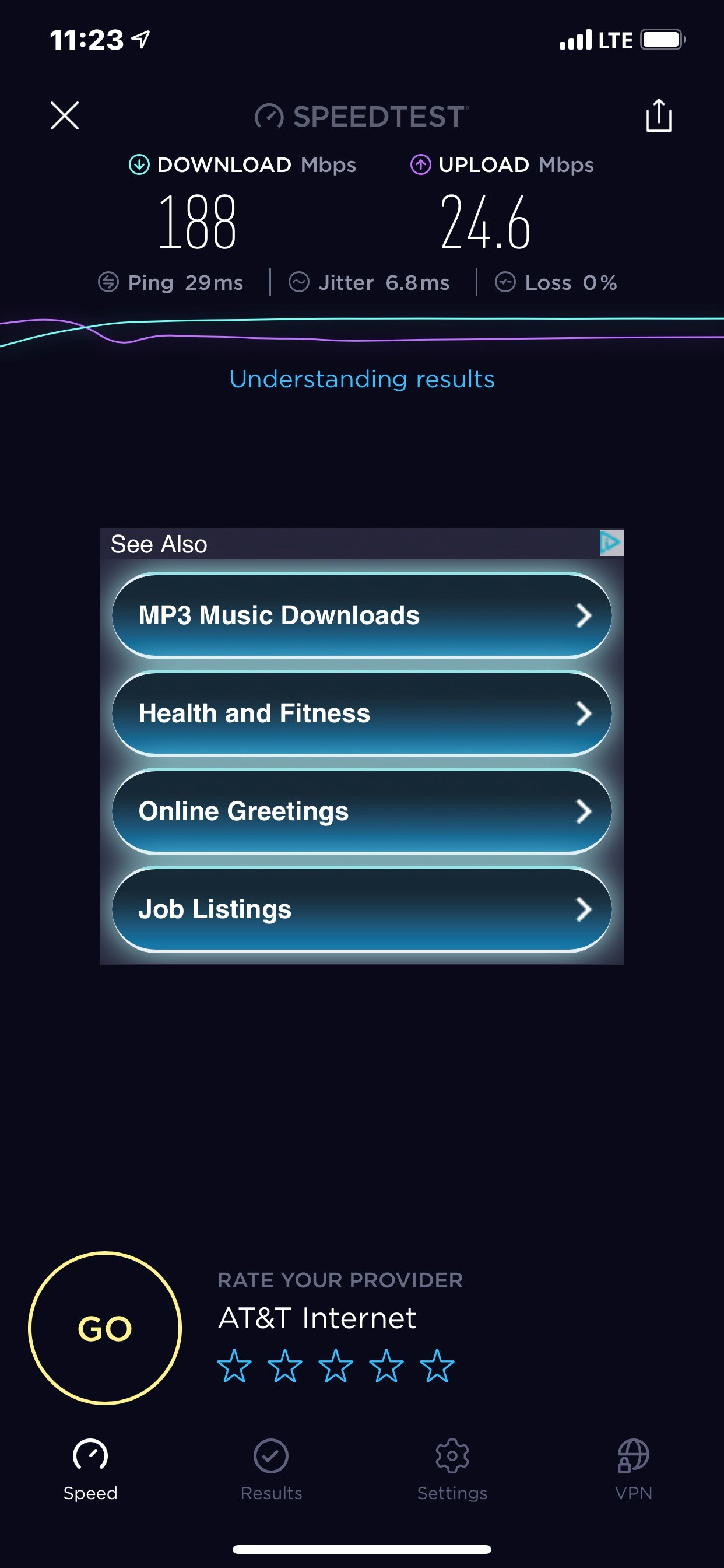Start a new test with GO
This screenshot has height=1568, width=724.
[x=105, y=1328]
